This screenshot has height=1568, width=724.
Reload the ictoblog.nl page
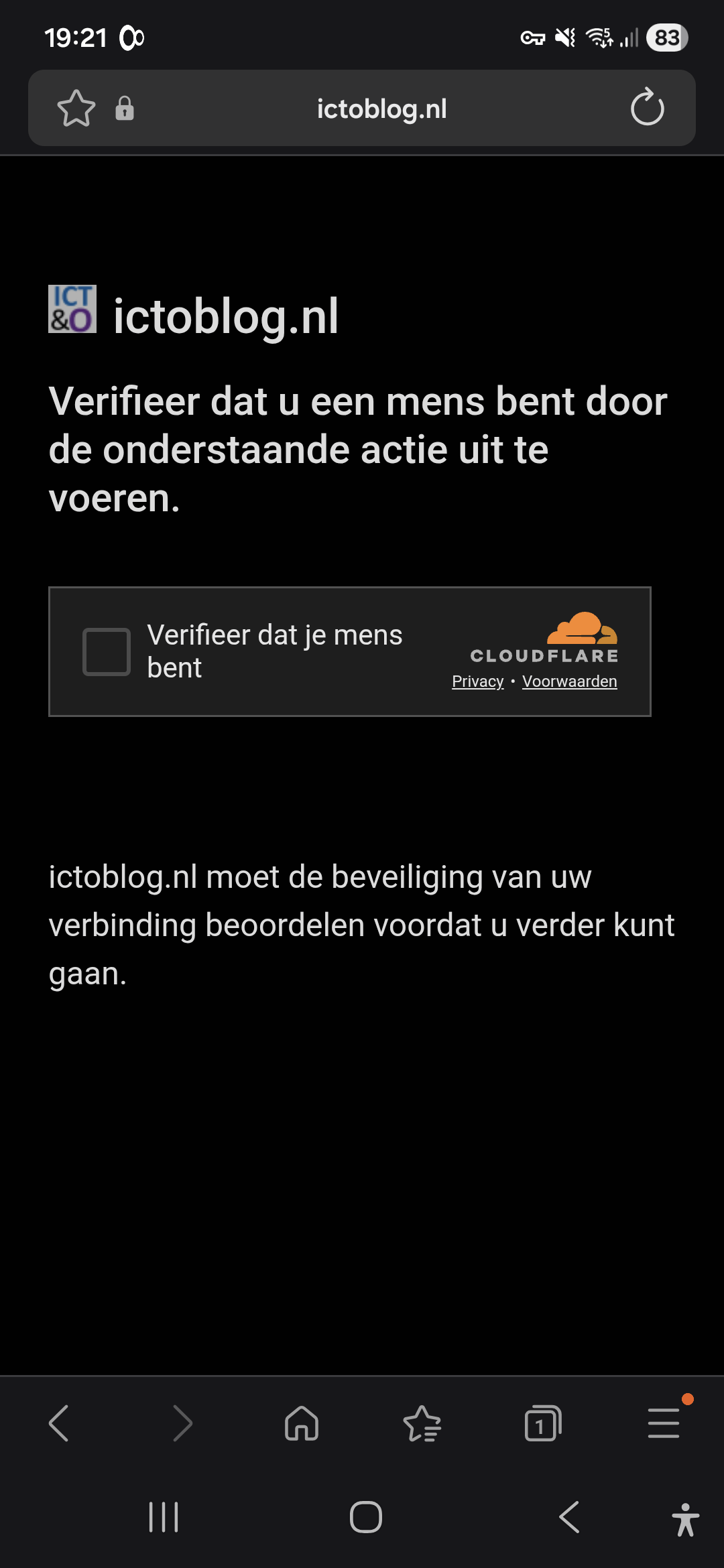click(x=647, y=108)
